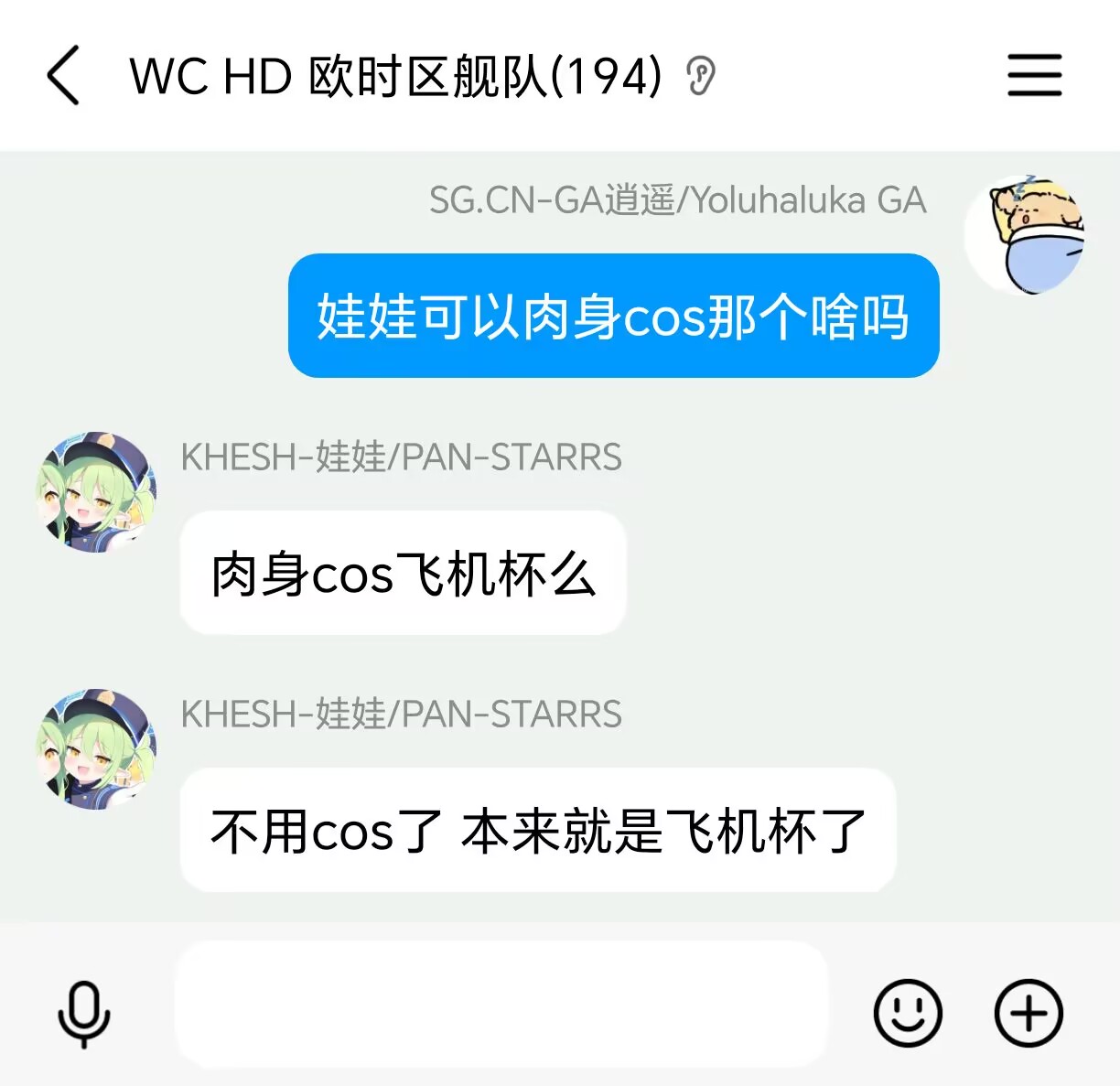Open KHESH-娃娃 avatar beside 不用cos了 message
1120x1086 pixels.
[x=96, y=749]
